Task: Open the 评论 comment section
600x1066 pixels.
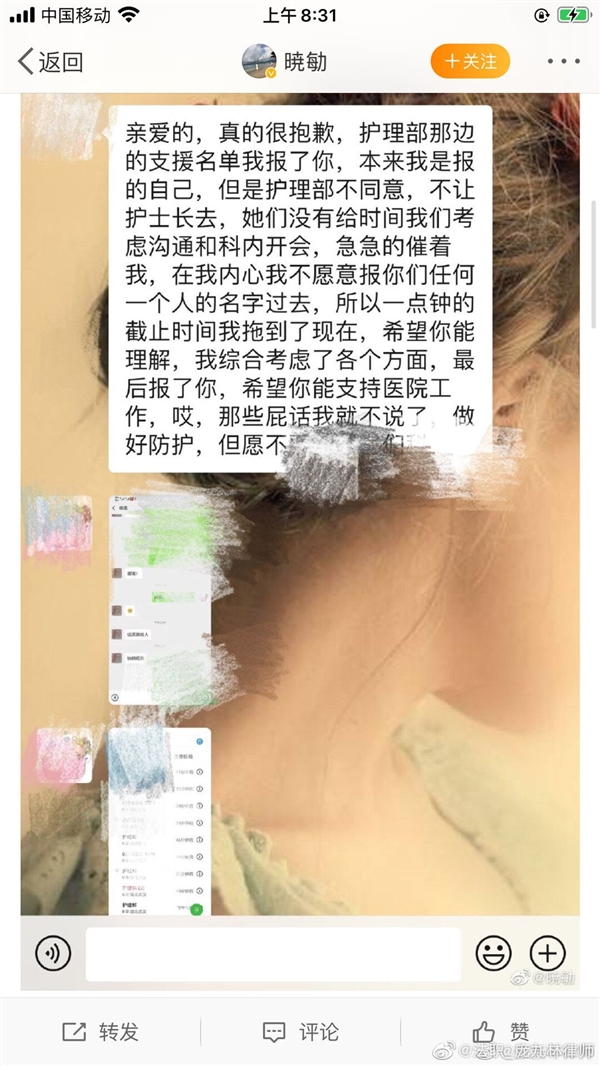Action: tap(300, 1032)
